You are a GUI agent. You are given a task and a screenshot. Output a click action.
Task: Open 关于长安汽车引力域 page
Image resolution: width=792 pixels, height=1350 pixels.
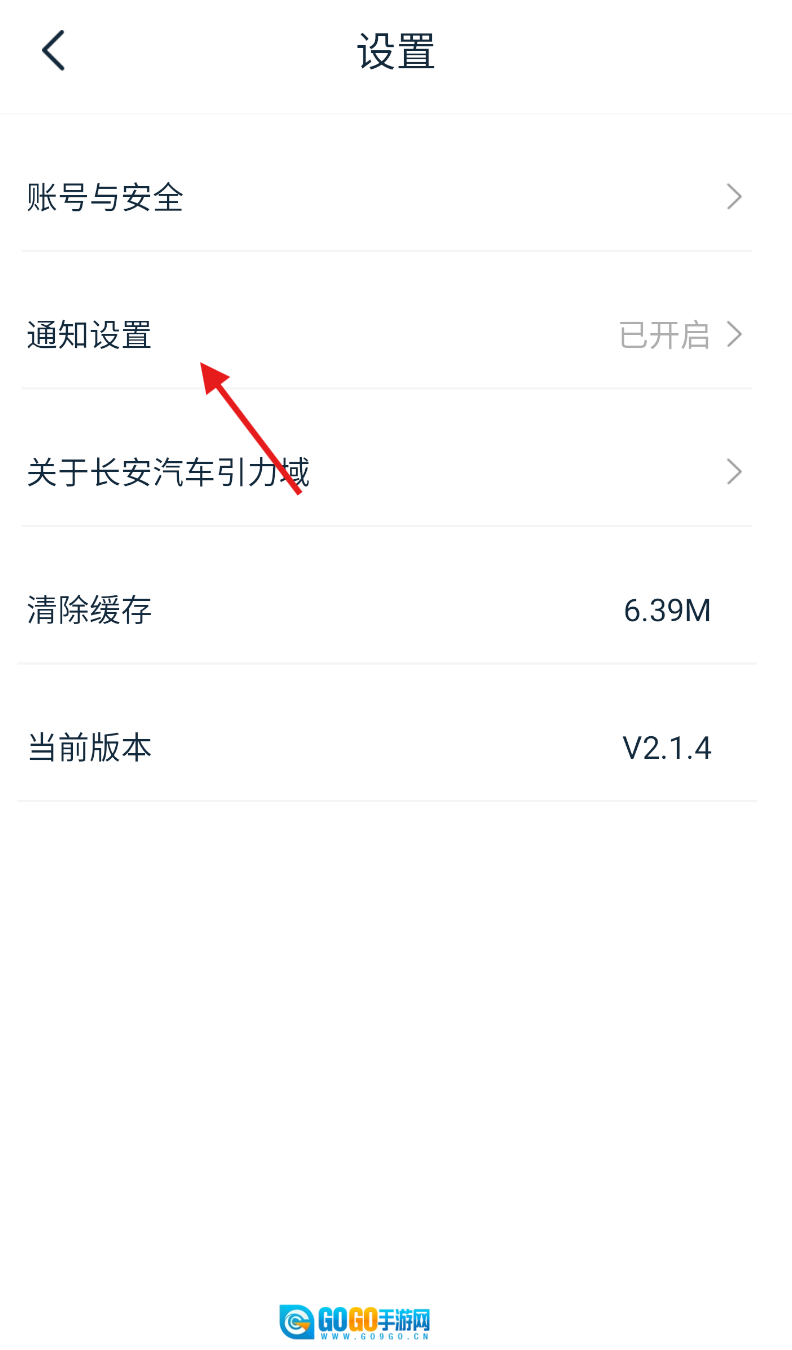[168, 472]
